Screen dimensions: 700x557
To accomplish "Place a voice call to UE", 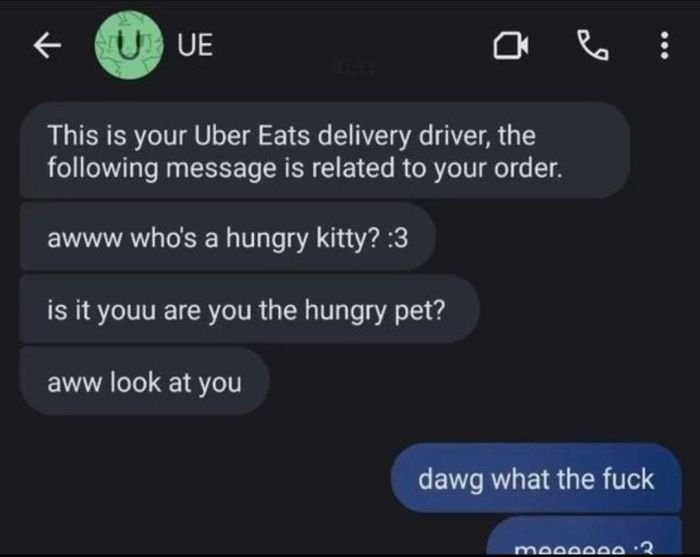I will pyautogui.click(x=591, y=45).
